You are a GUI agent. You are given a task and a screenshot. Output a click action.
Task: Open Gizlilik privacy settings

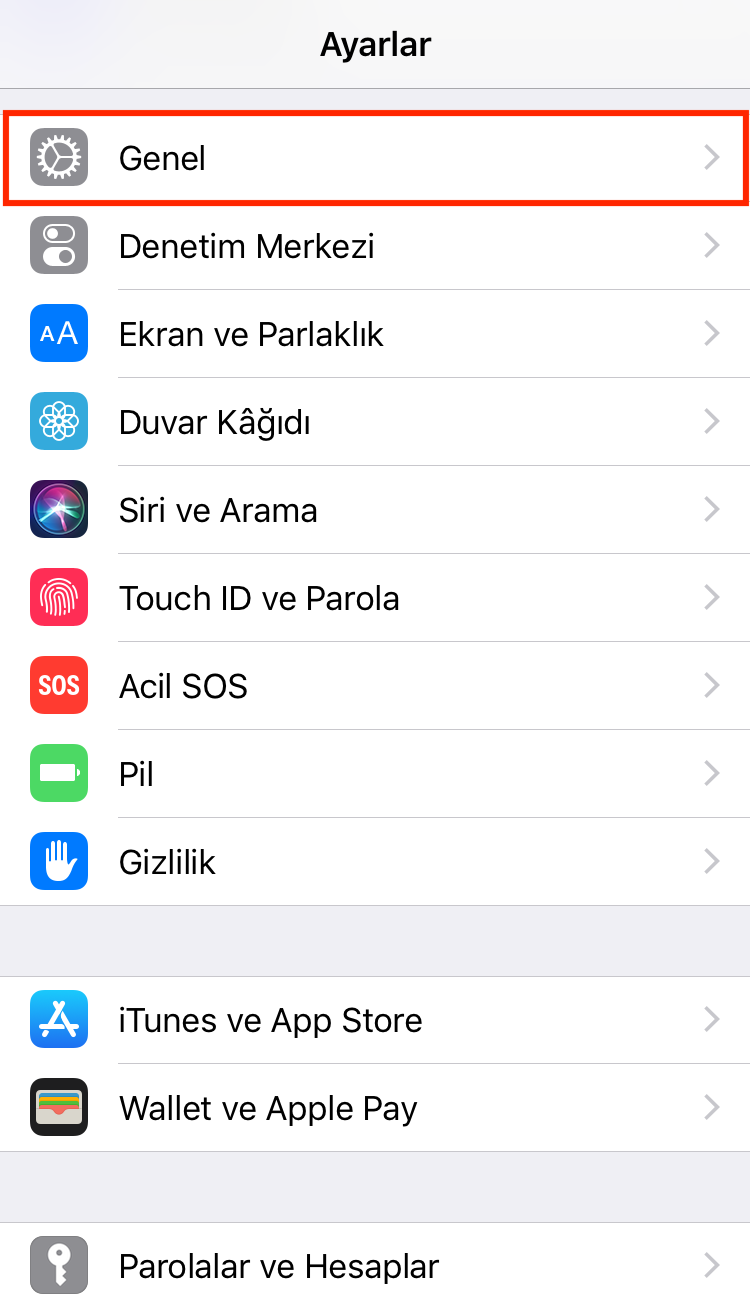pos(375,862)
